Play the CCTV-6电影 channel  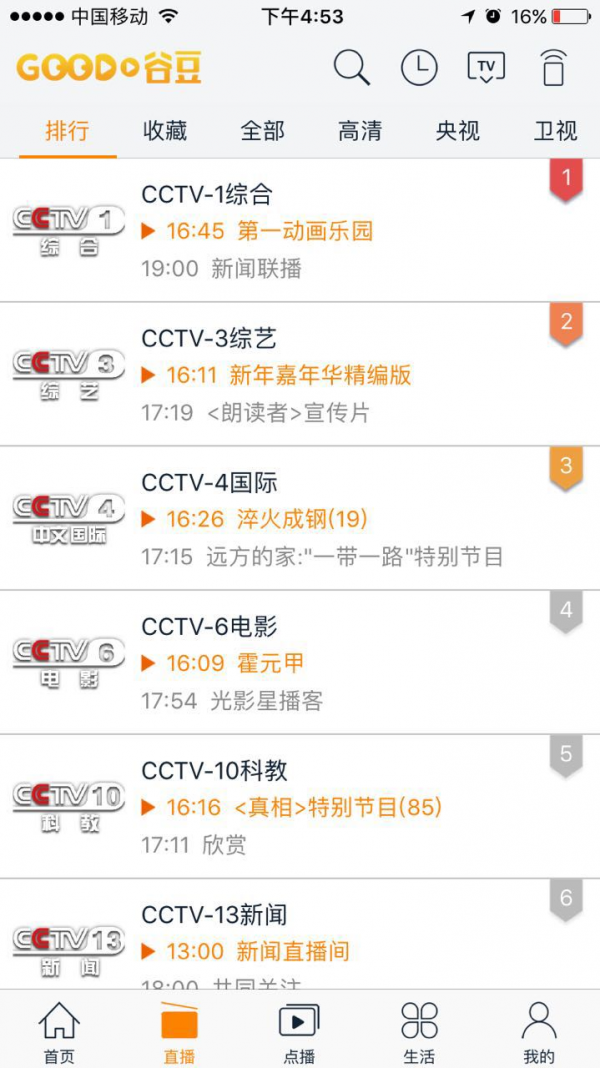click(300, 663)
